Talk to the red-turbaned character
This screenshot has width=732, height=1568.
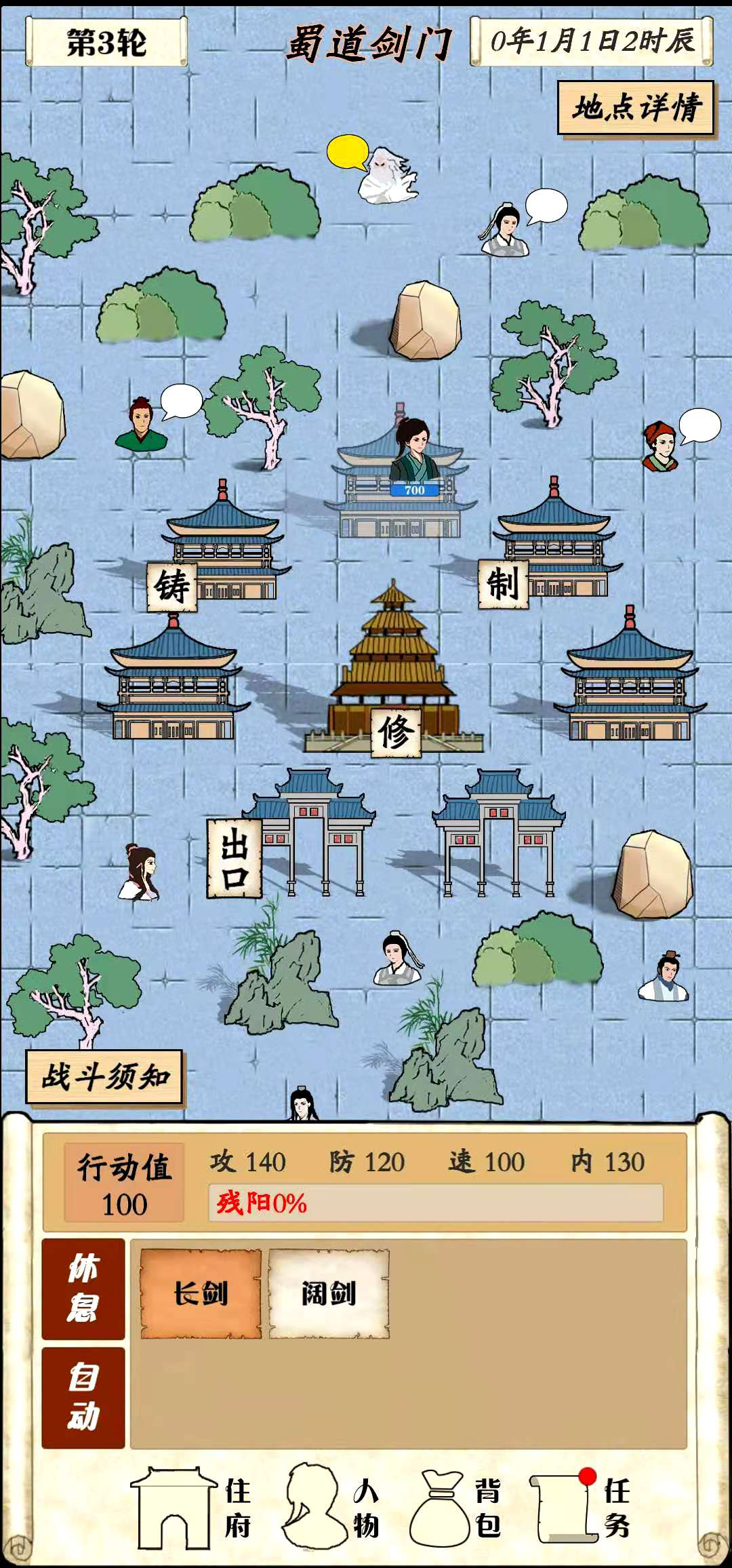660,446
